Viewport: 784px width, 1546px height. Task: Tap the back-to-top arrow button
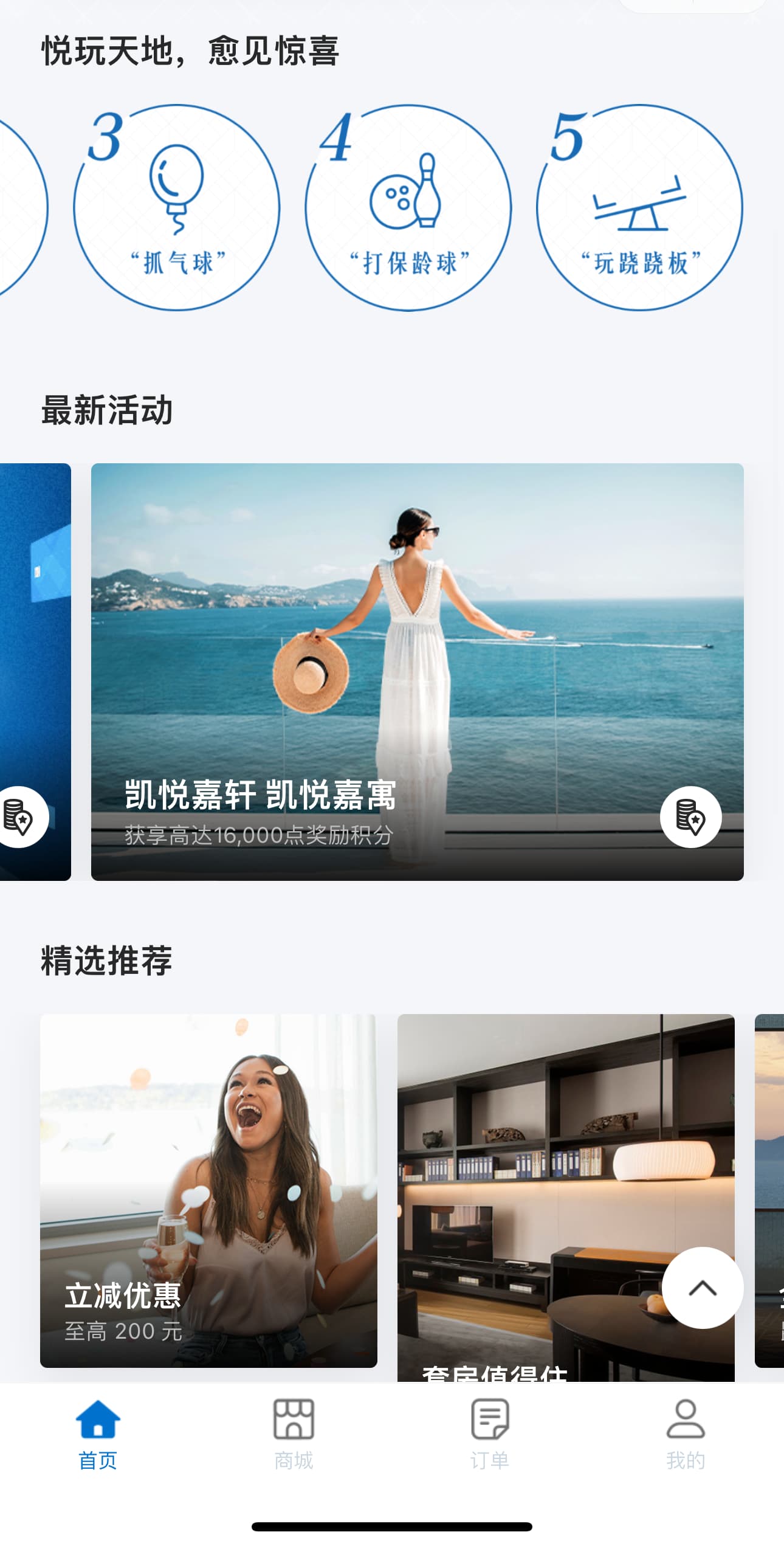point(703,1288)
